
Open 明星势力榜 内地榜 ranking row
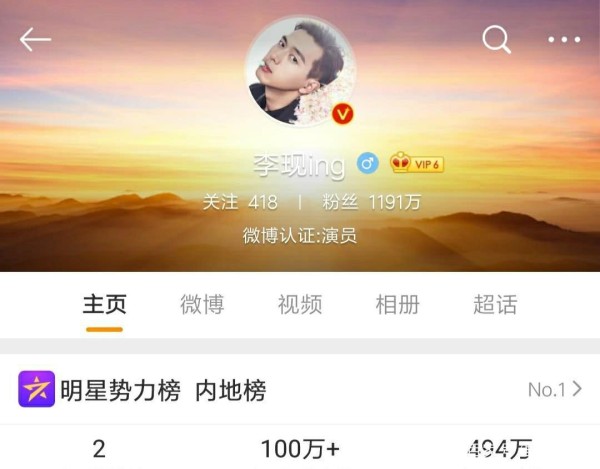point(300,389)
